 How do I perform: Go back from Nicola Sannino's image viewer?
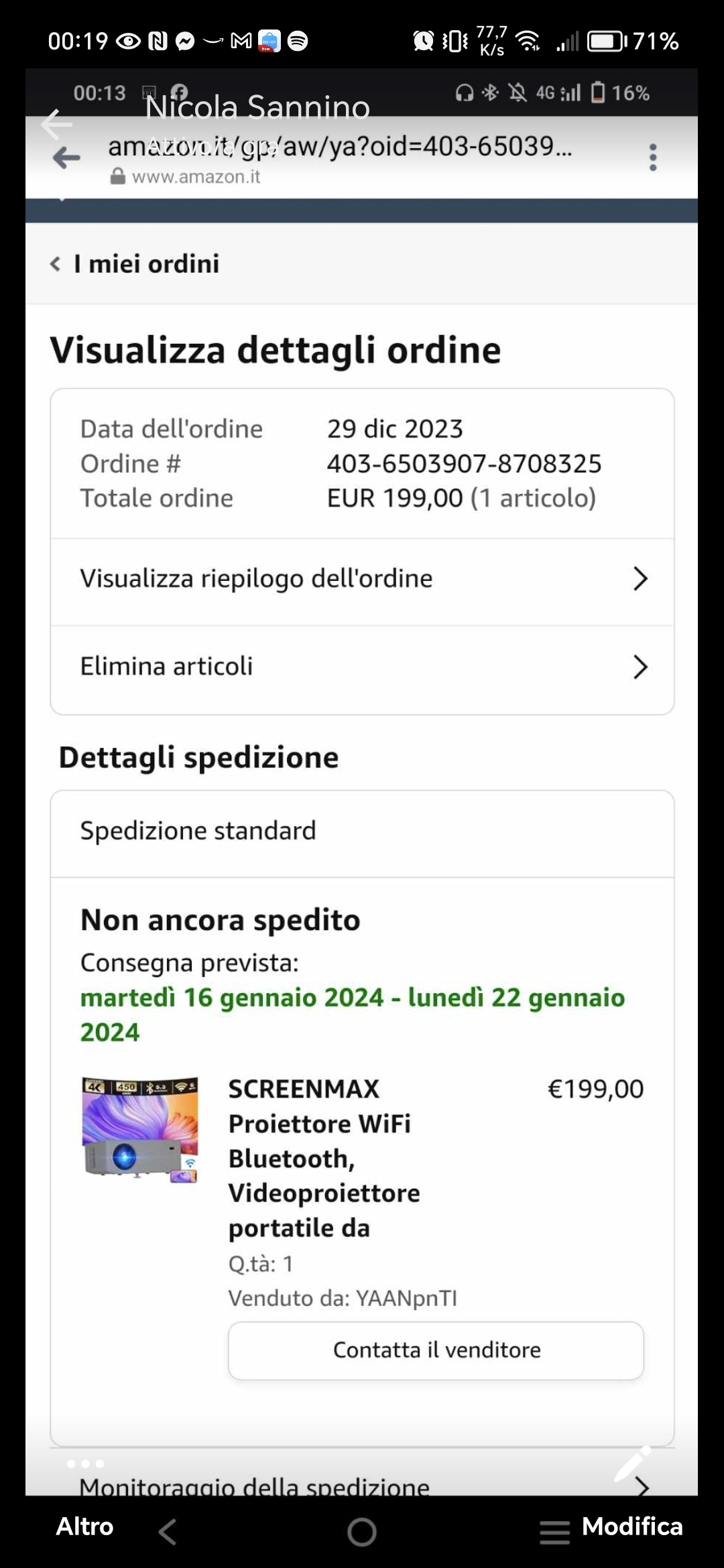pos(56,124)
